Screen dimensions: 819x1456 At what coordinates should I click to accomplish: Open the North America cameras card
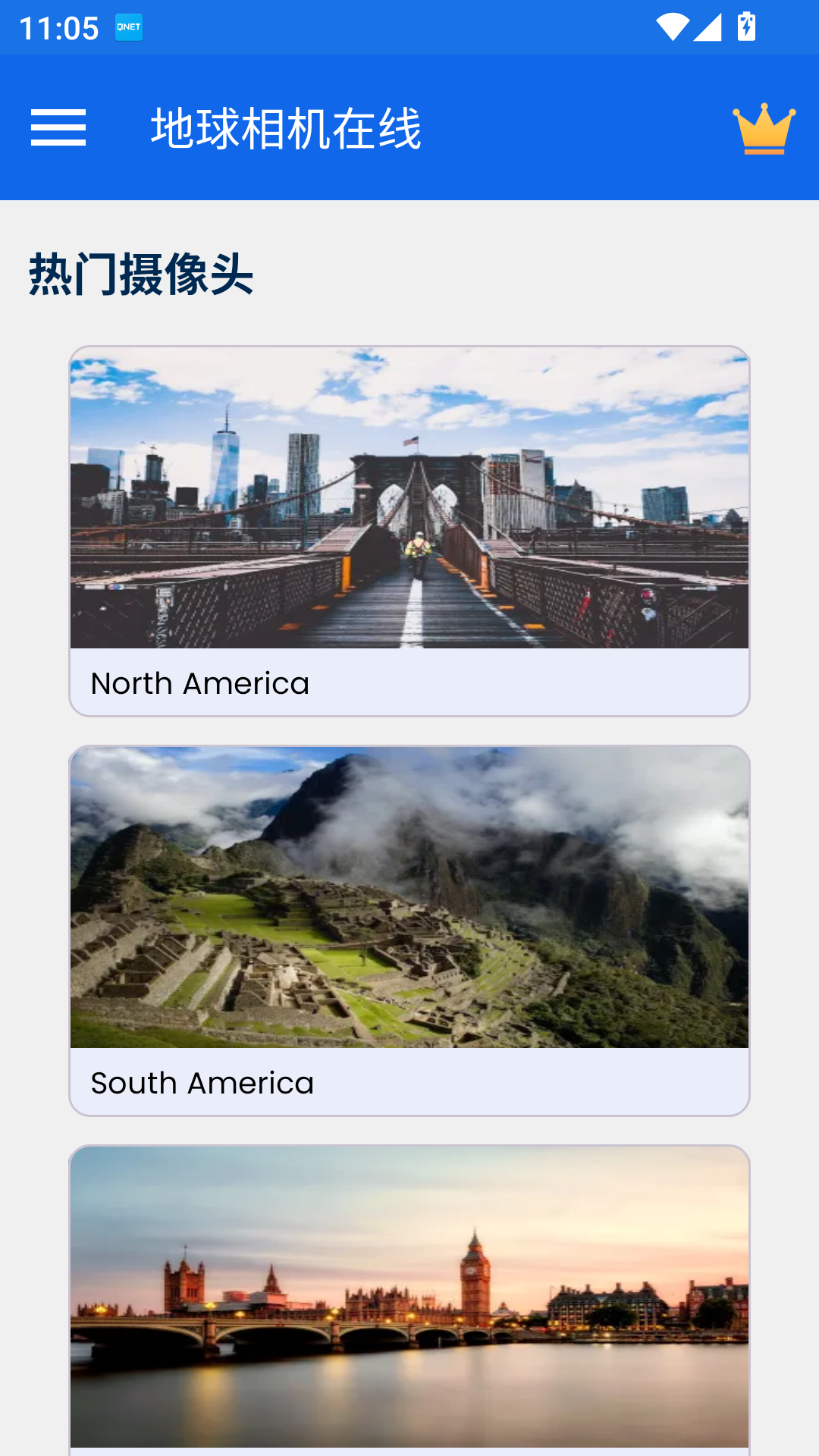(409, 531)
